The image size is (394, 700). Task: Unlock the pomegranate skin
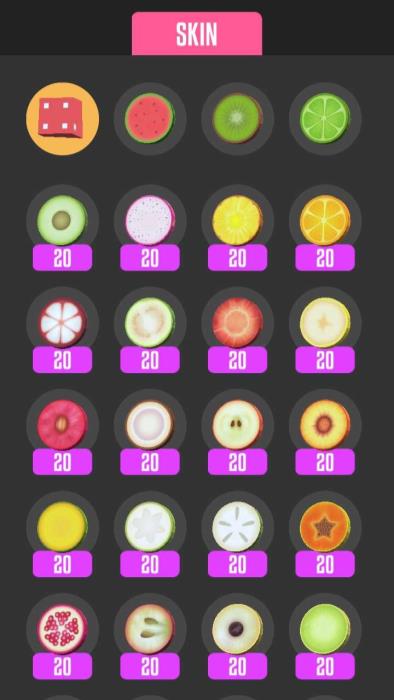pos(62,666)
